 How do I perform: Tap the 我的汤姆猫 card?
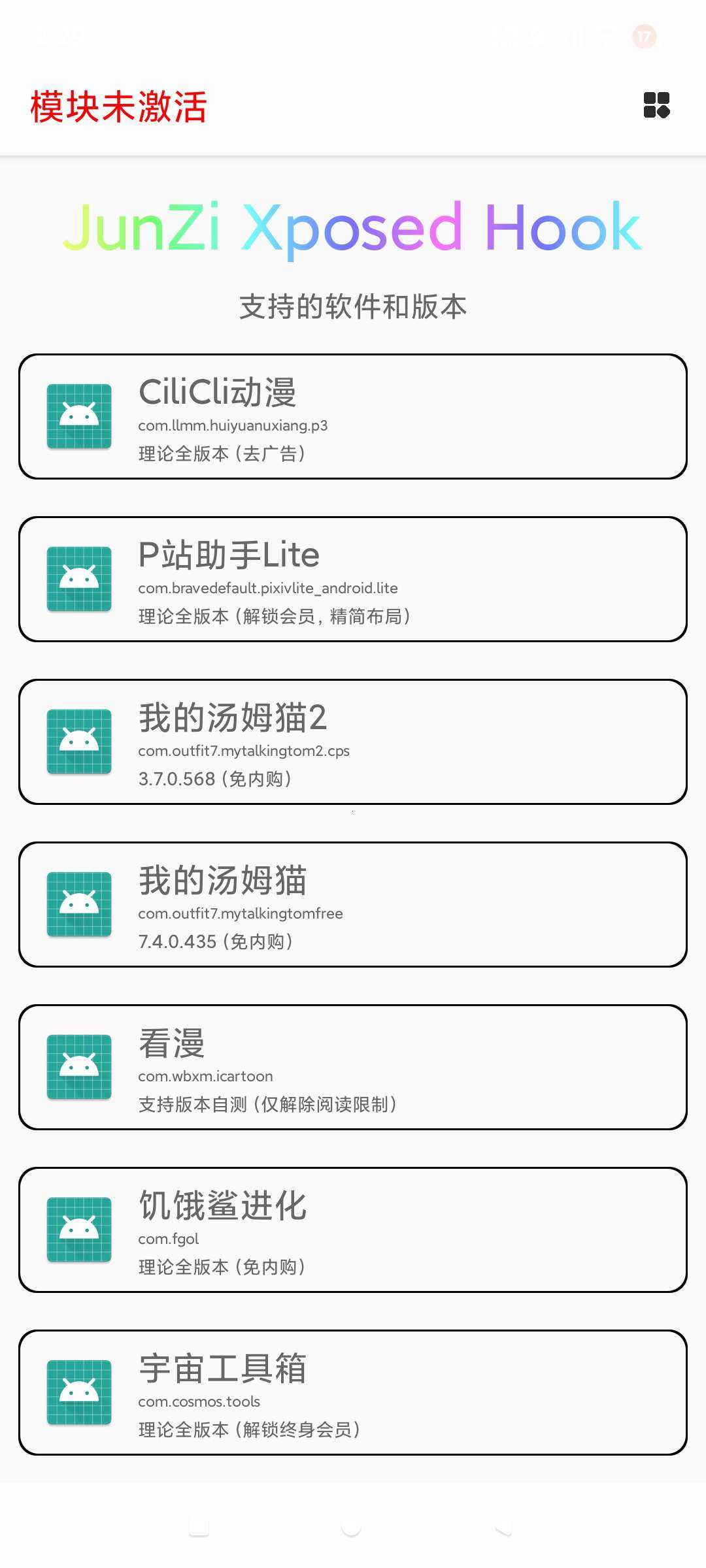pyautogui.click(x=353, y=904)
